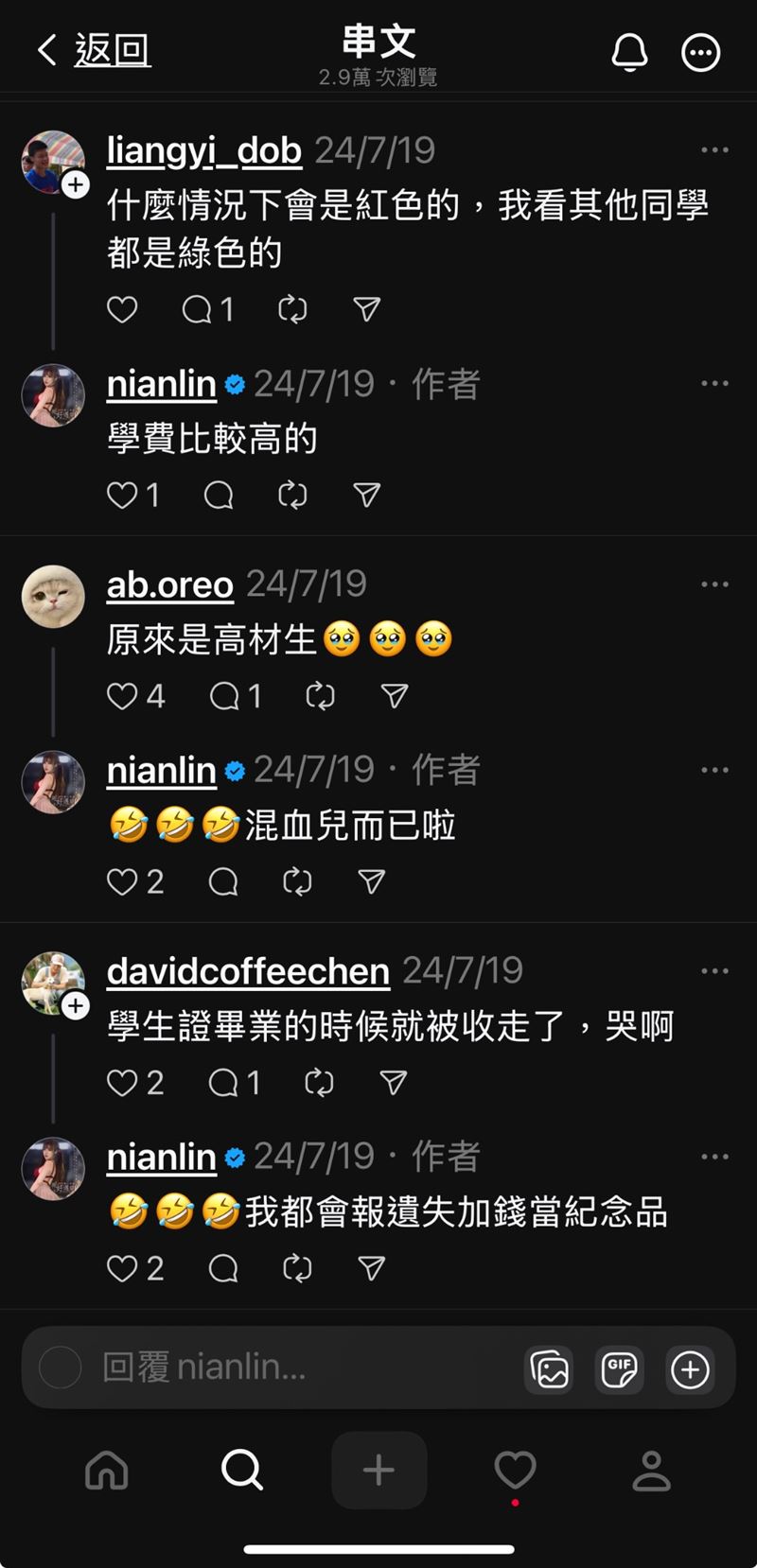The height and width of the screenshot is (1568, 757).
Task: Open activity via the heart tab
Action: (515, 1471)
